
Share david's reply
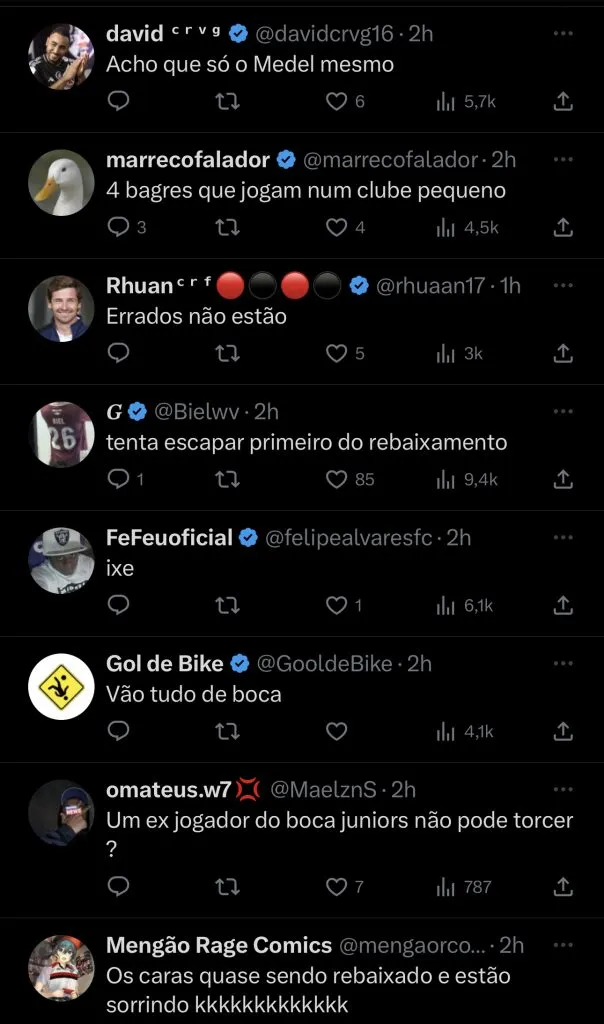point(563,101)
